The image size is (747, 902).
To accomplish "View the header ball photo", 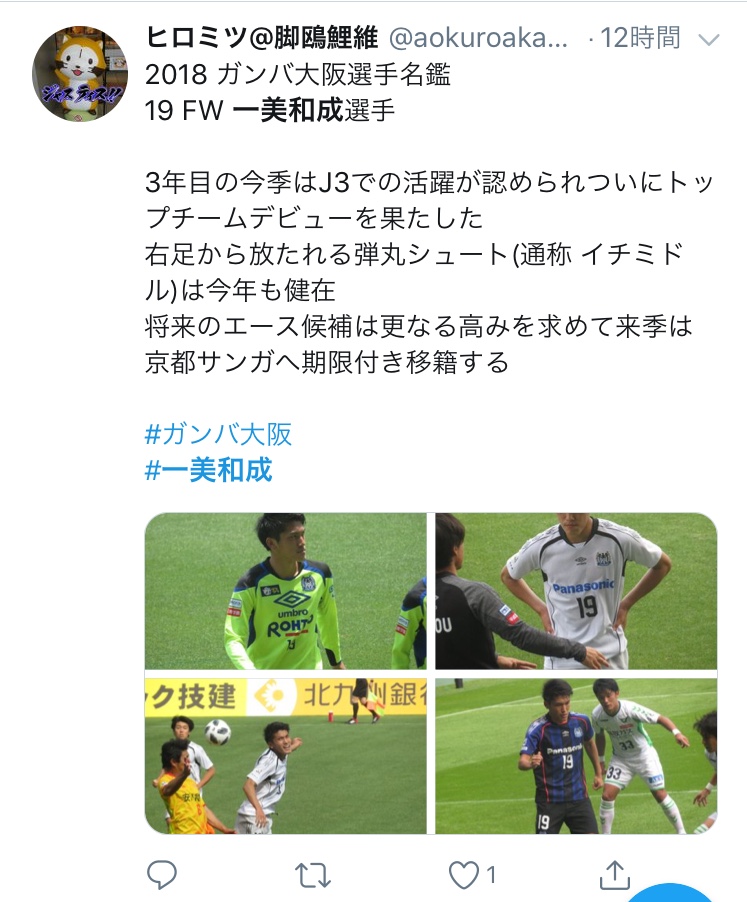I will tap(285, 756).
